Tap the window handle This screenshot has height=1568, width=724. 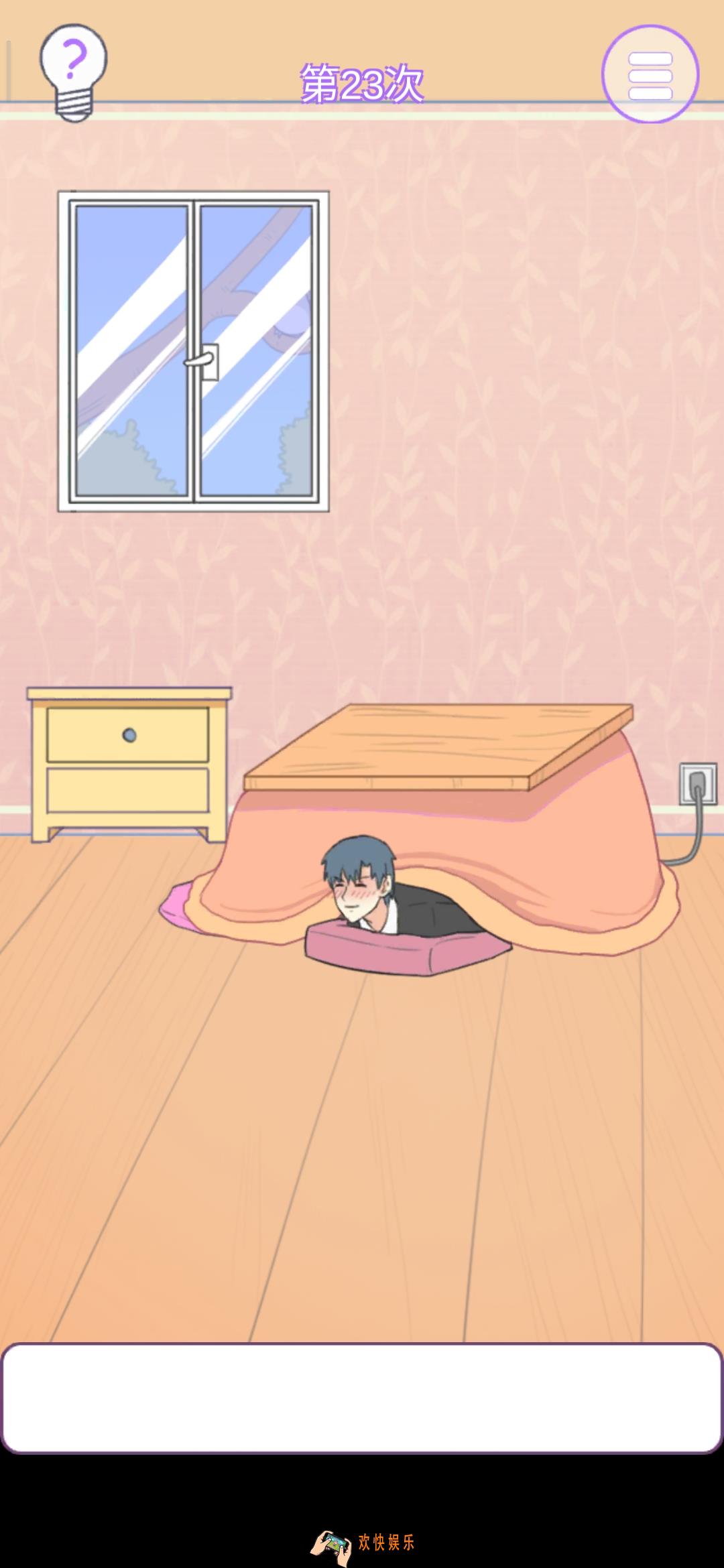[x=202, y=361]
